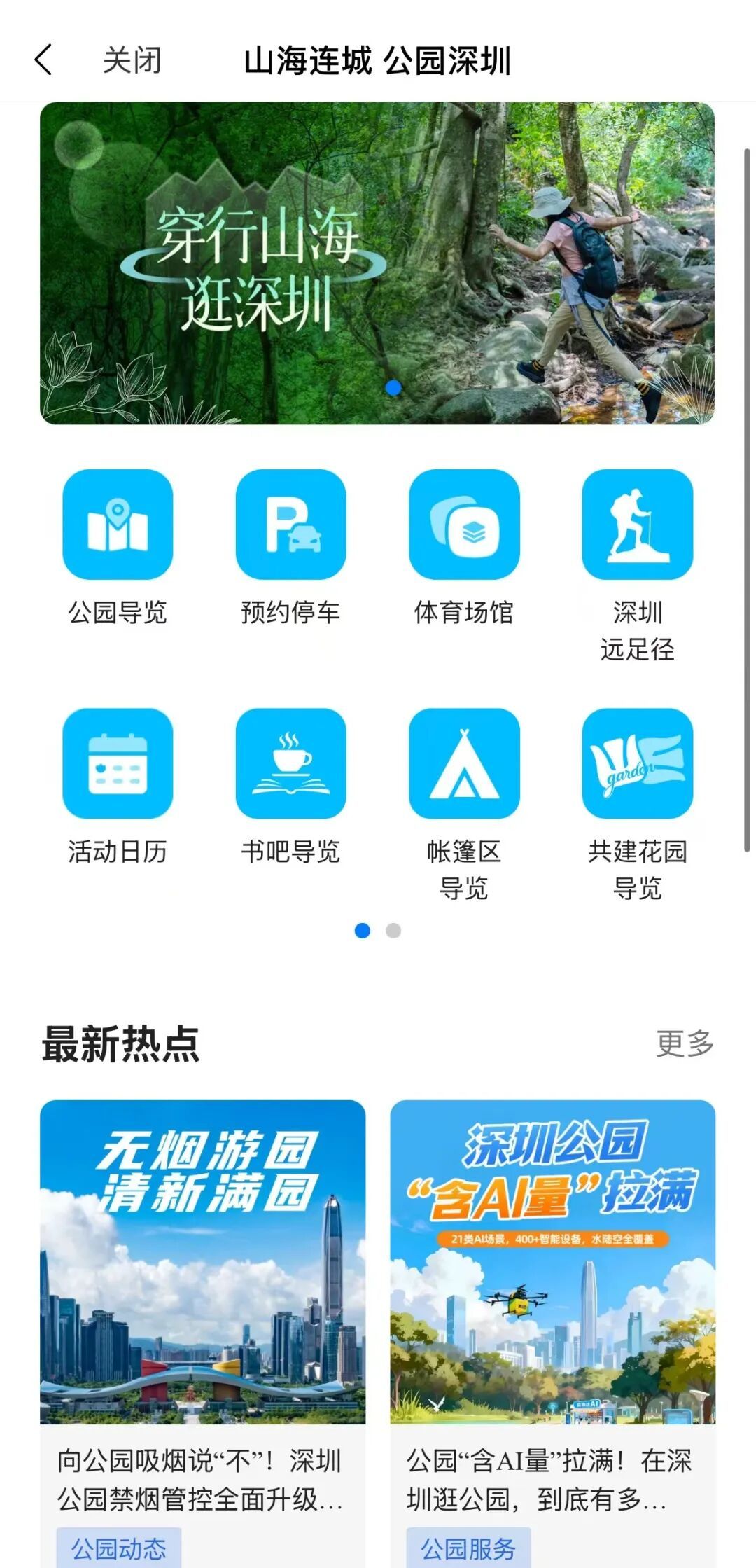
Task: Open the 穿行山海 逛深圳 banner
Action: click(377, 263)
